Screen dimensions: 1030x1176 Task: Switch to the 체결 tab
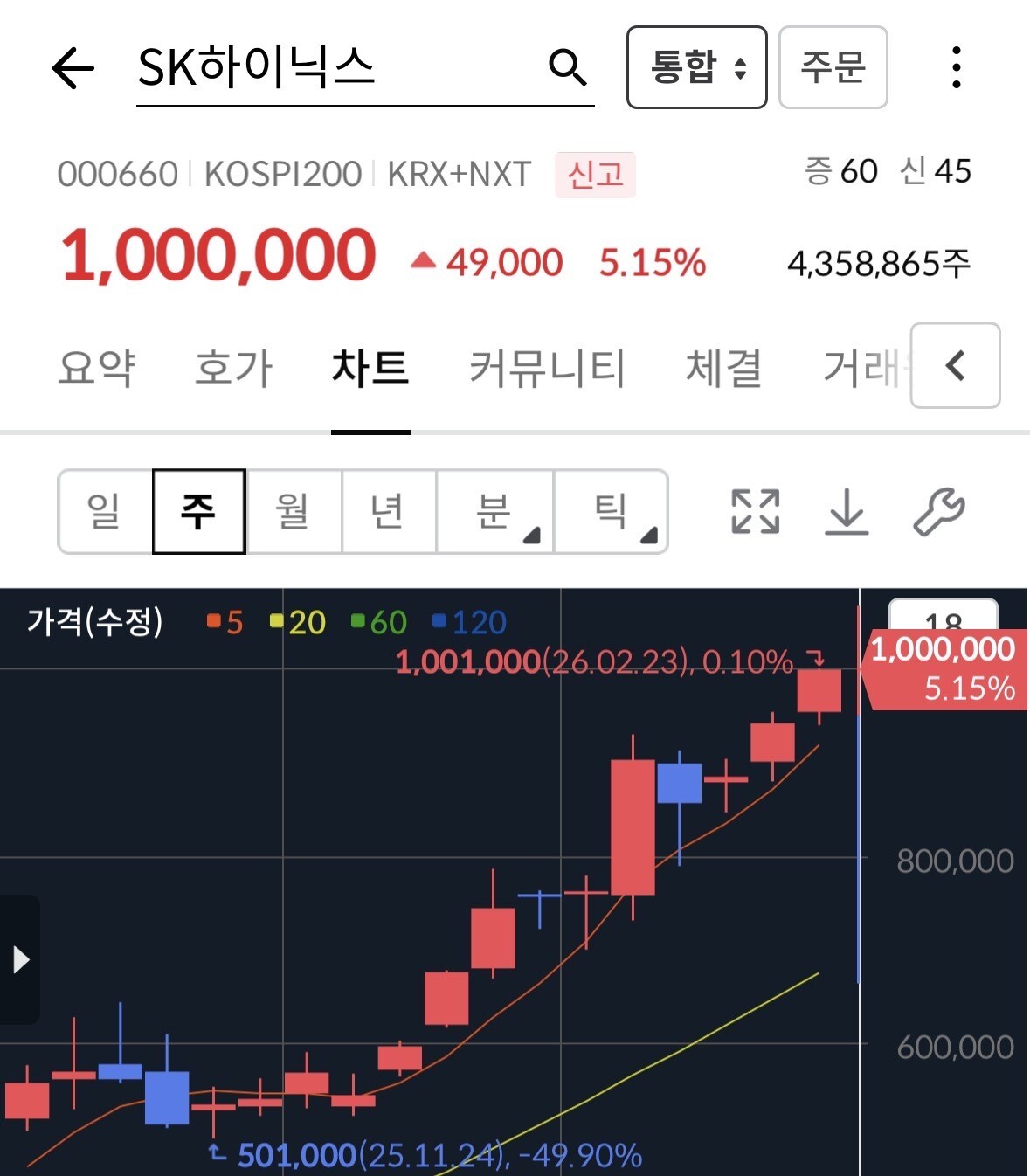[x=723, y=368]
